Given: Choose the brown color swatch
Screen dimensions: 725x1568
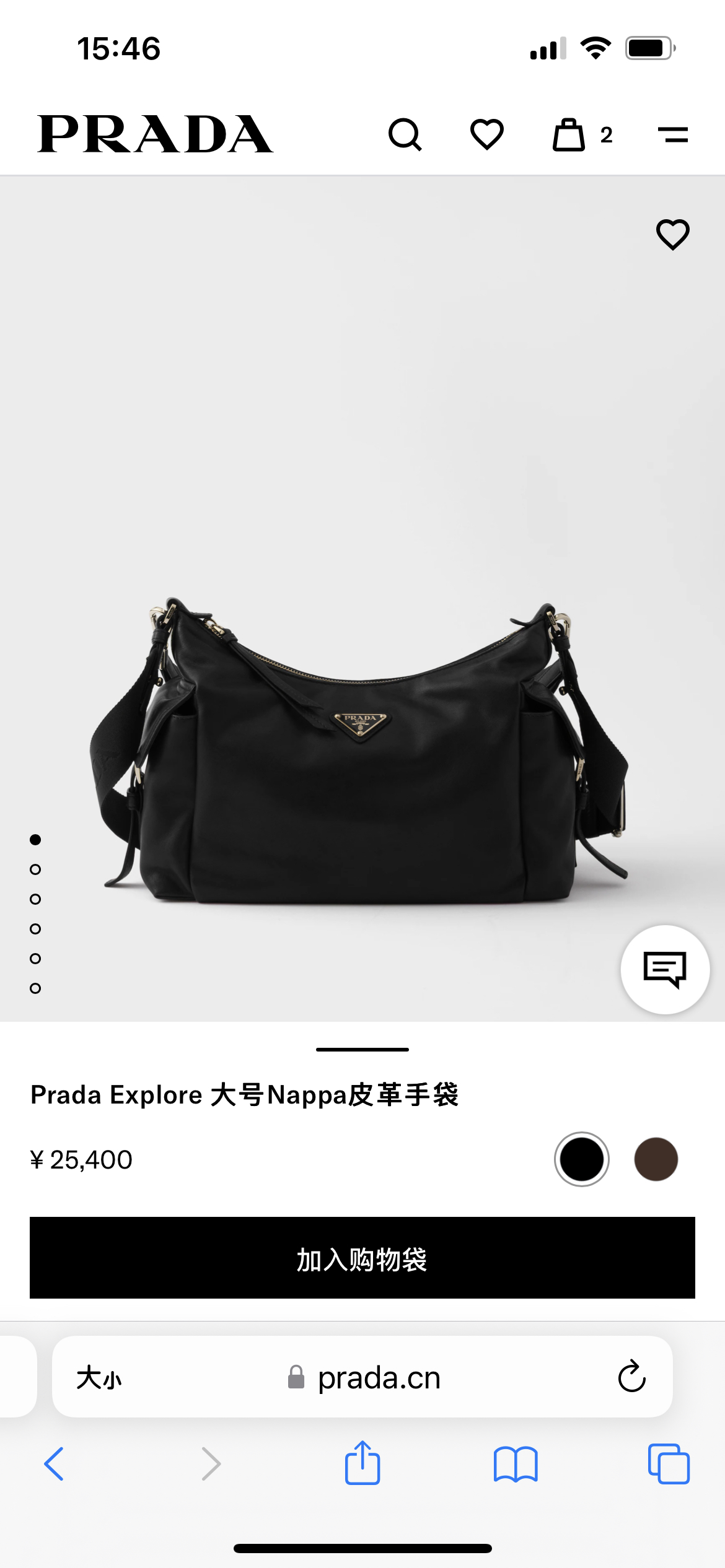Looking at the screenshot, I should pyautogui.click(x=656, y=1159).
